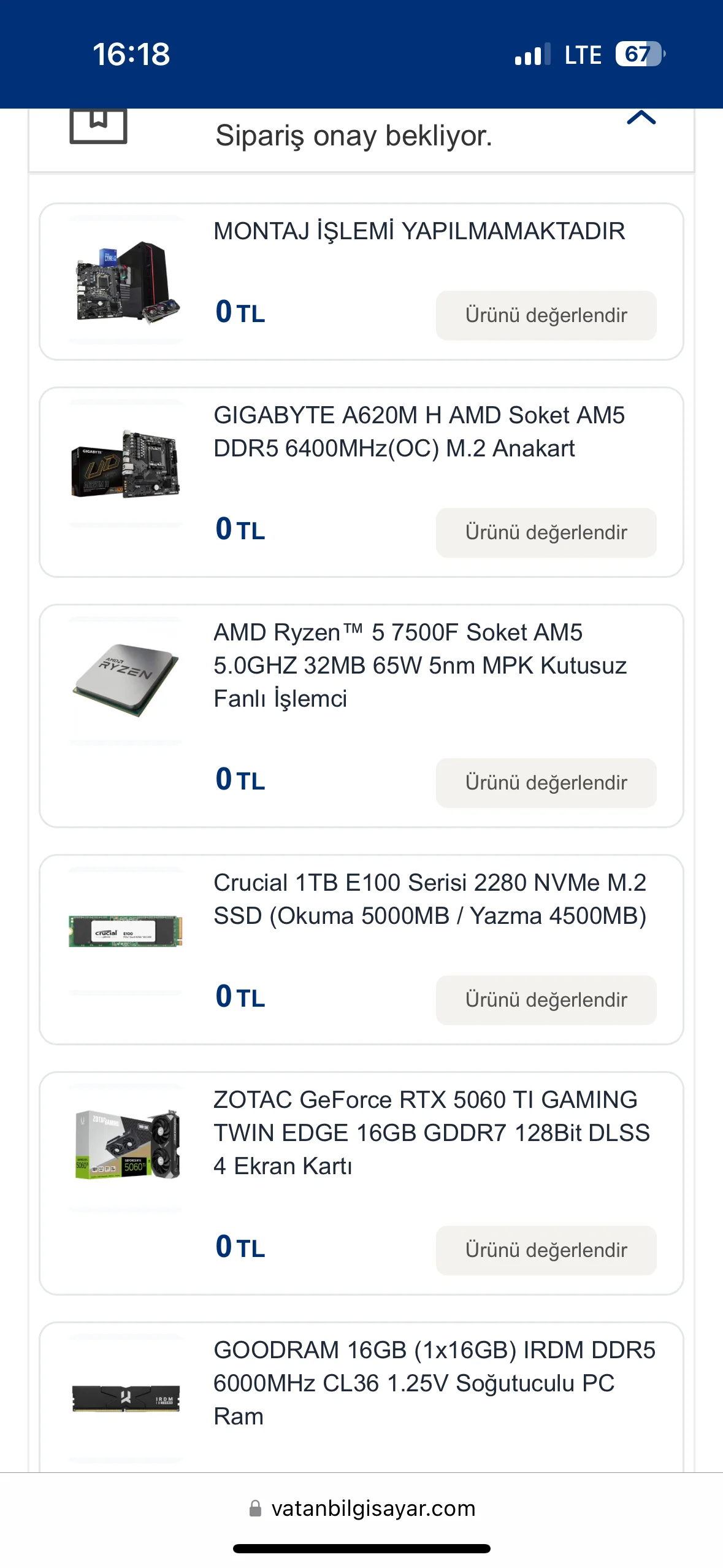Open the ZOTAC GeForce RTX 5060 TI card
This screenshot has height=1568, width=723.
click(430, 1132)
